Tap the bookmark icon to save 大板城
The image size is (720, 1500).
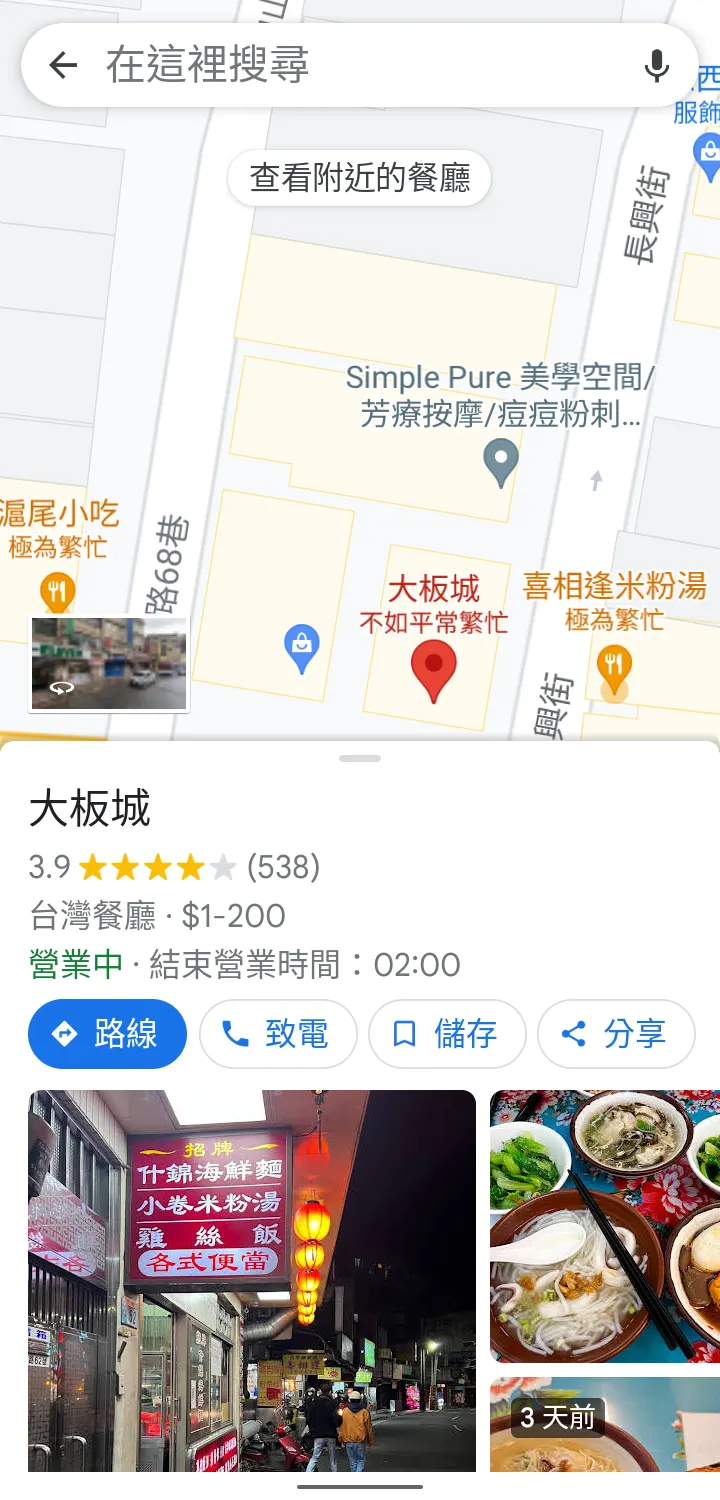[405, 1034]
